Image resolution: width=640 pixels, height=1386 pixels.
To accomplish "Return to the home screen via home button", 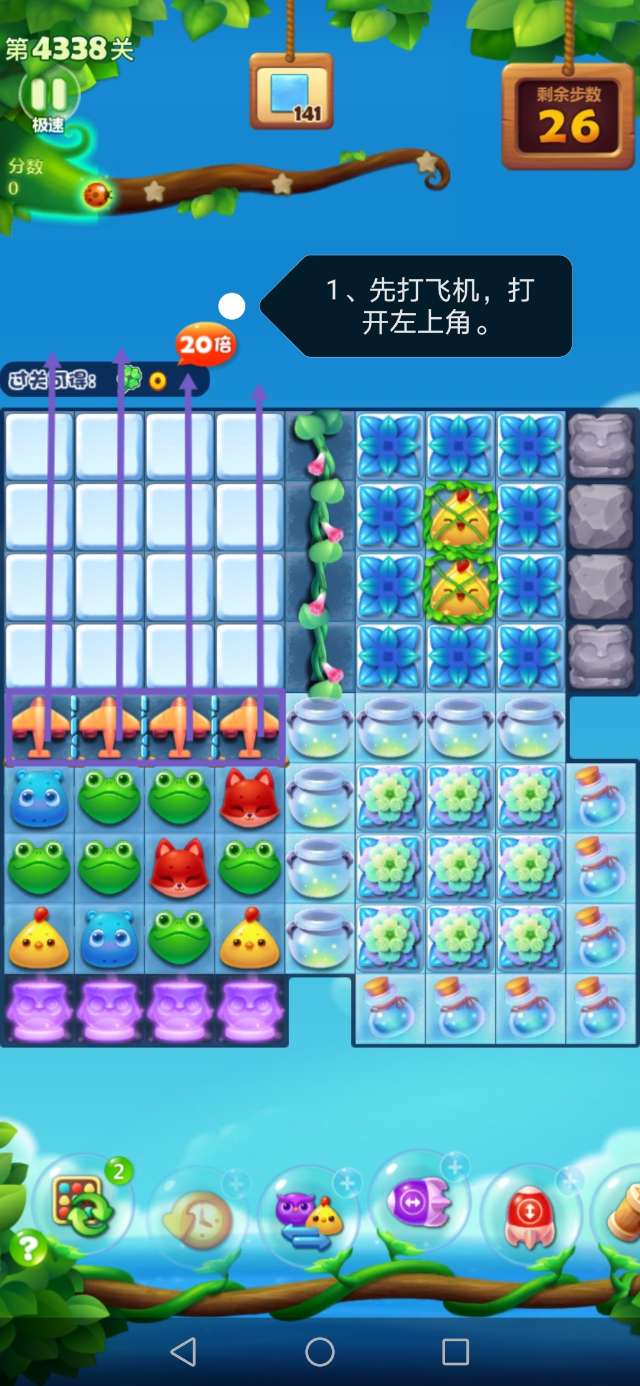I will click(x=320, y=1352).
